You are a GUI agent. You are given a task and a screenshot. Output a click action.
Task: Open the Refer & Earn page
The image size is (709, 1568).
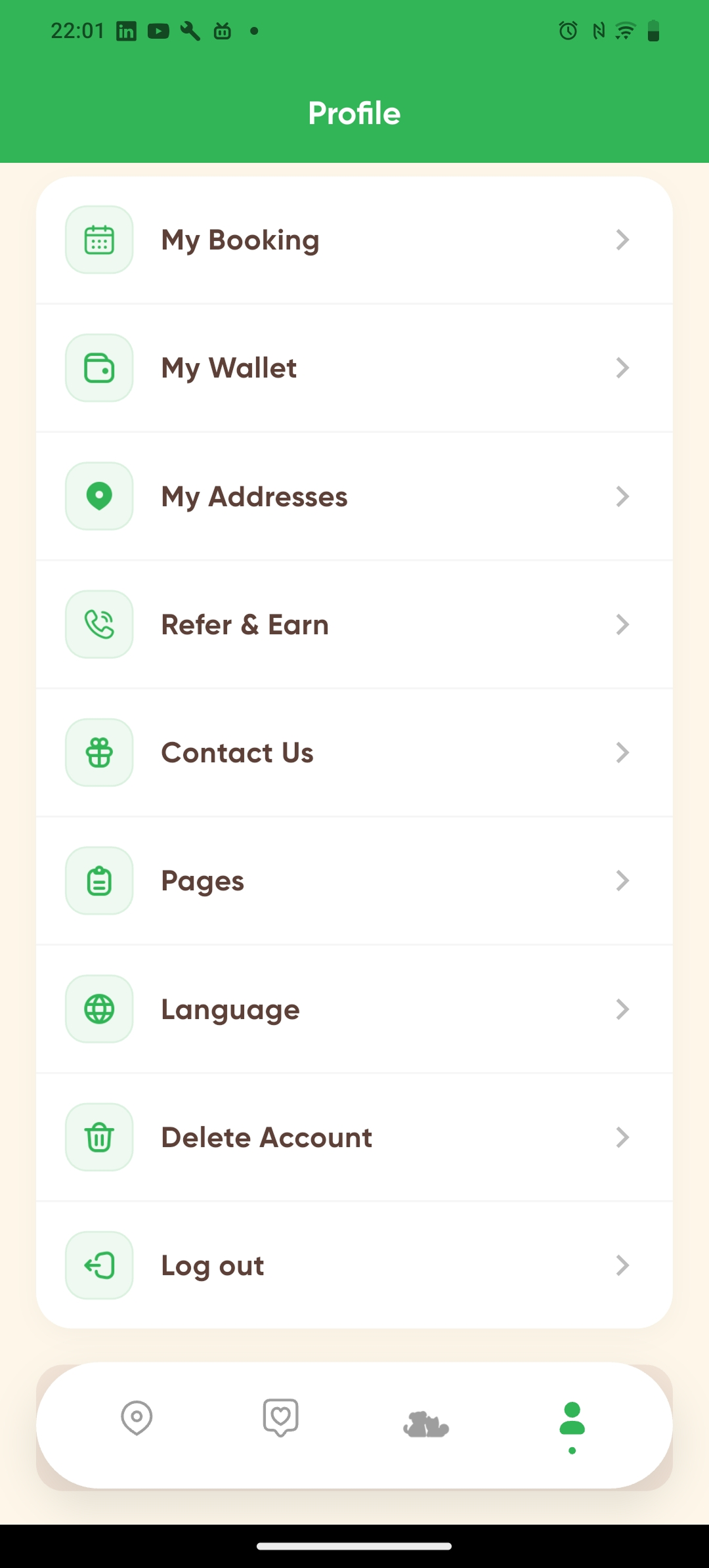(x=354, y=624)
